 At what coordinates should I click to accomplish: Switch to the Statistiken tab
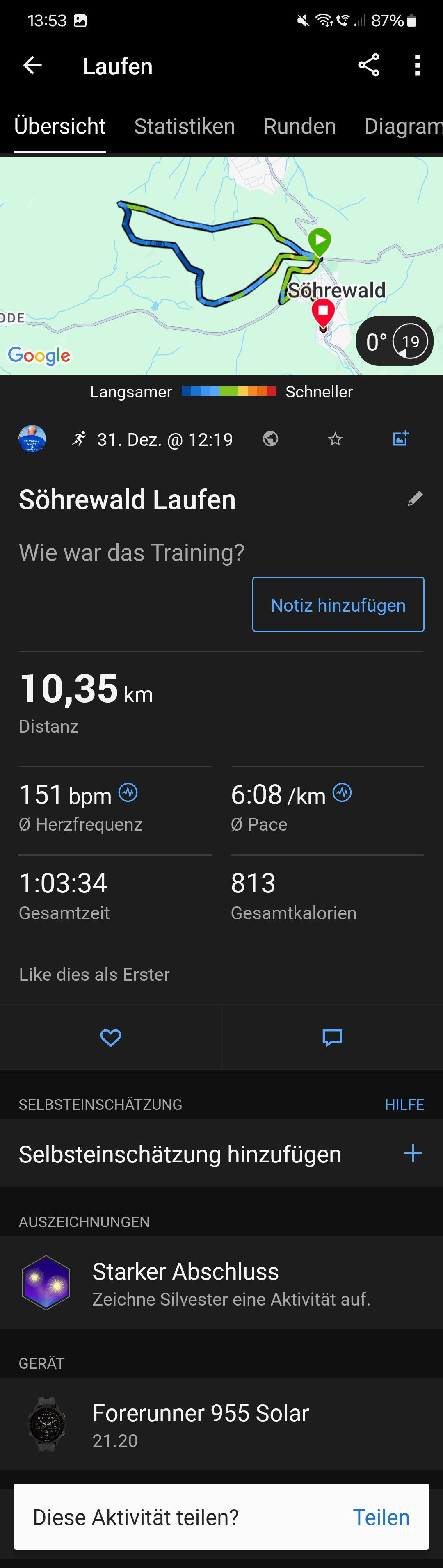click(185, 127)
